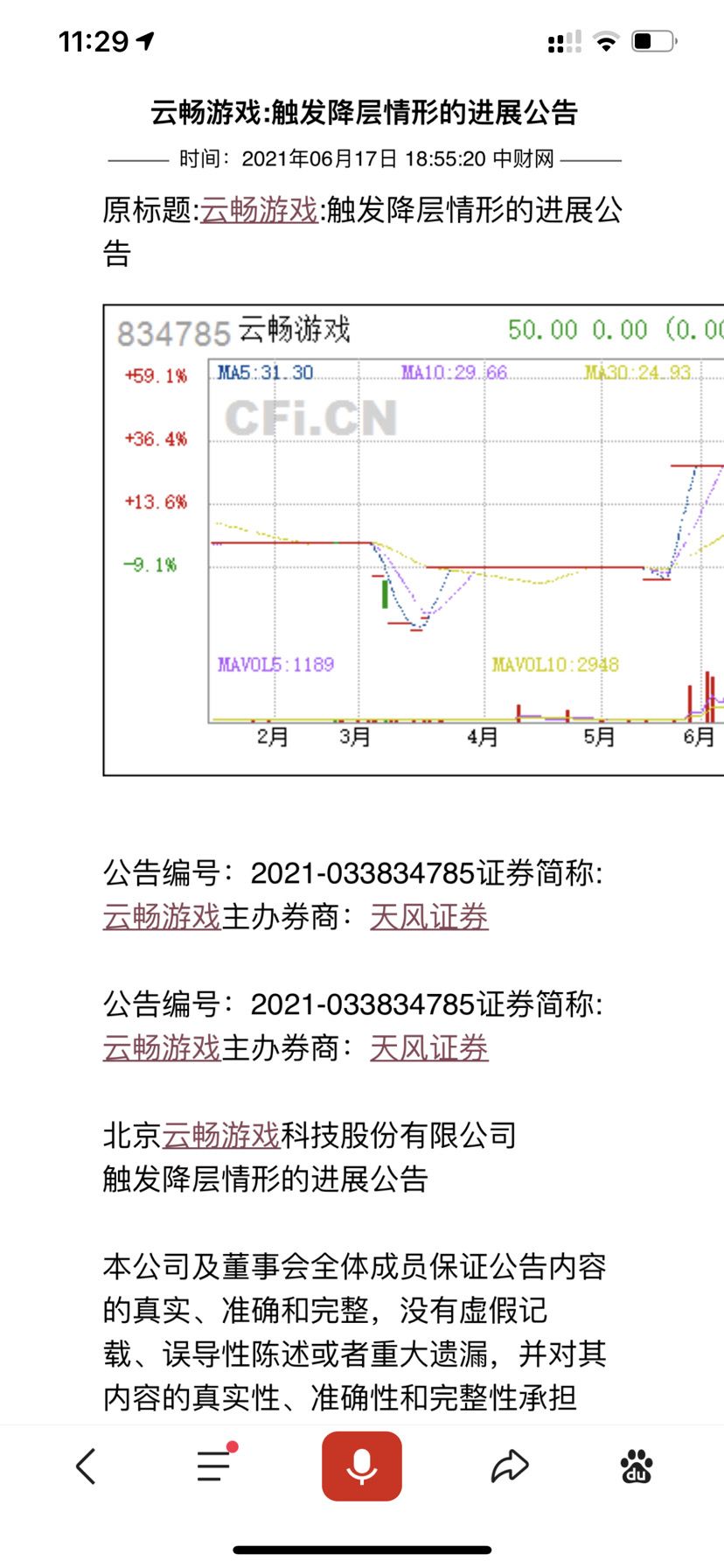Open second 云畅游戏 link before 主办券商
This screenshot has height=1568, width=724.
162,1048
